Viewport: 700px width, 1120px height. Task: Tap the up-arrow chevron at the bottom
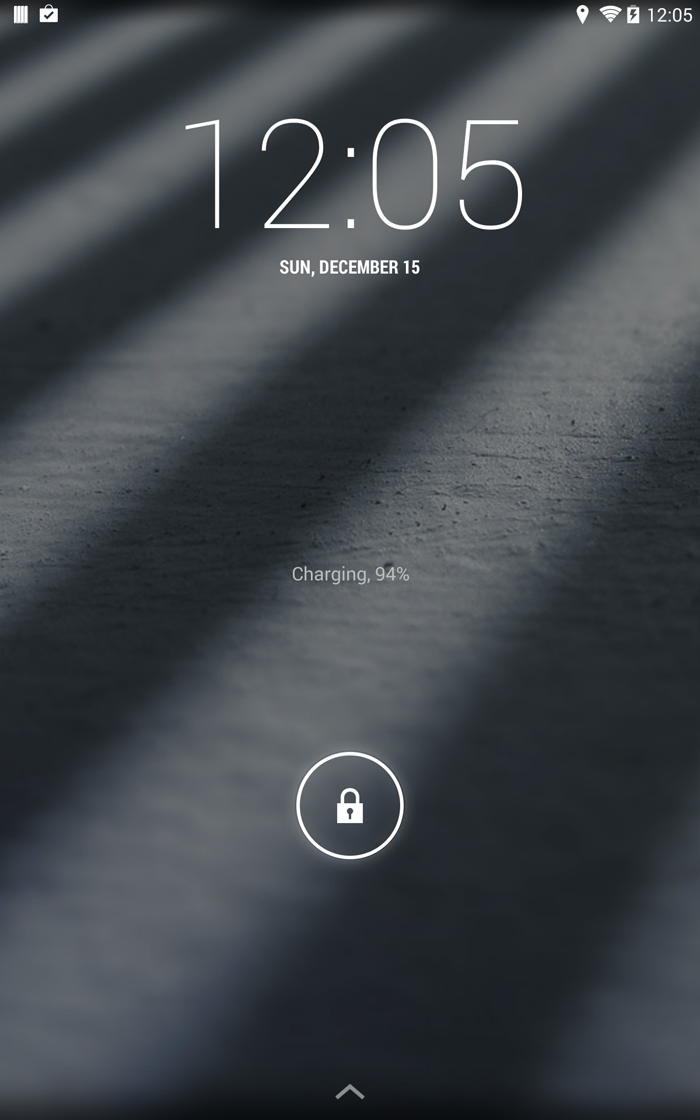pos(350,1091)
